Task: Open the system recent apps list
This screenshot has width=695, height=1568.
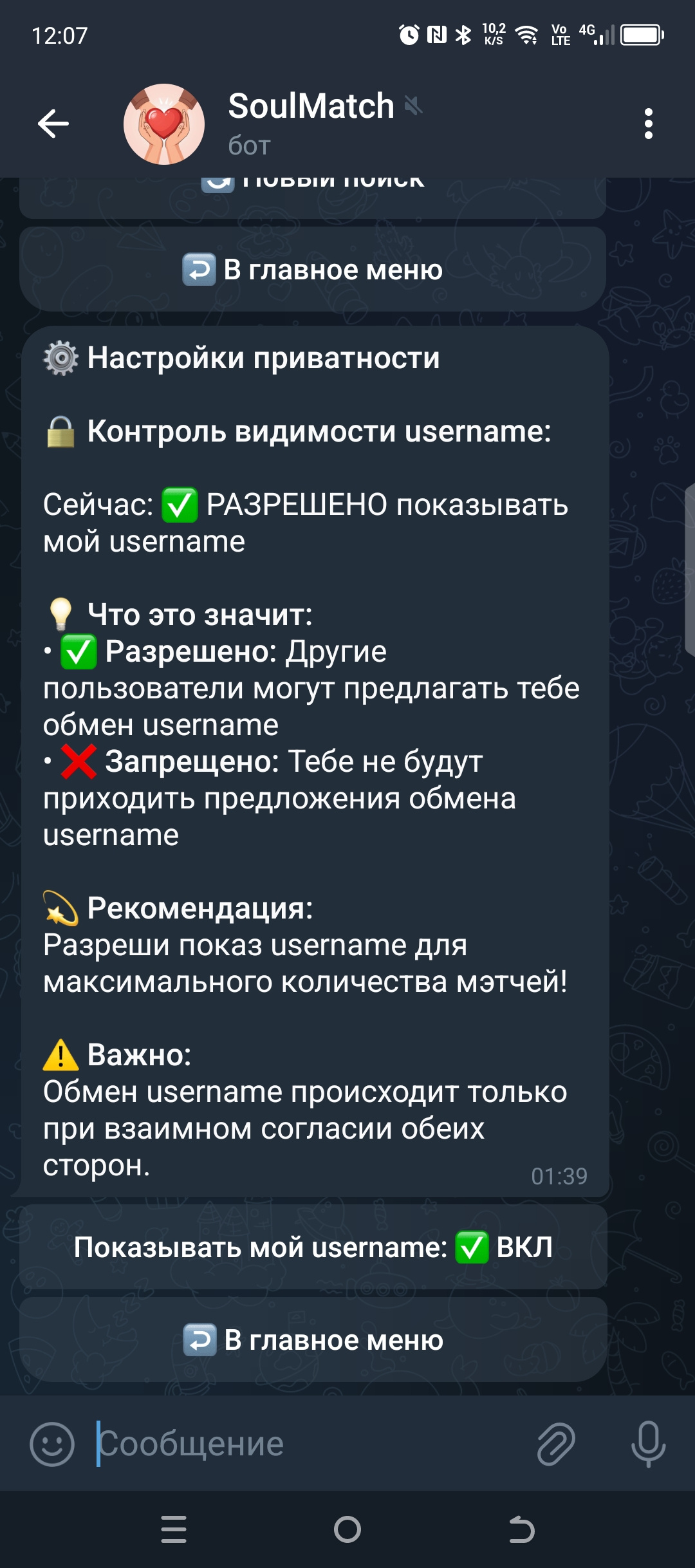Action: point(174,1529)
